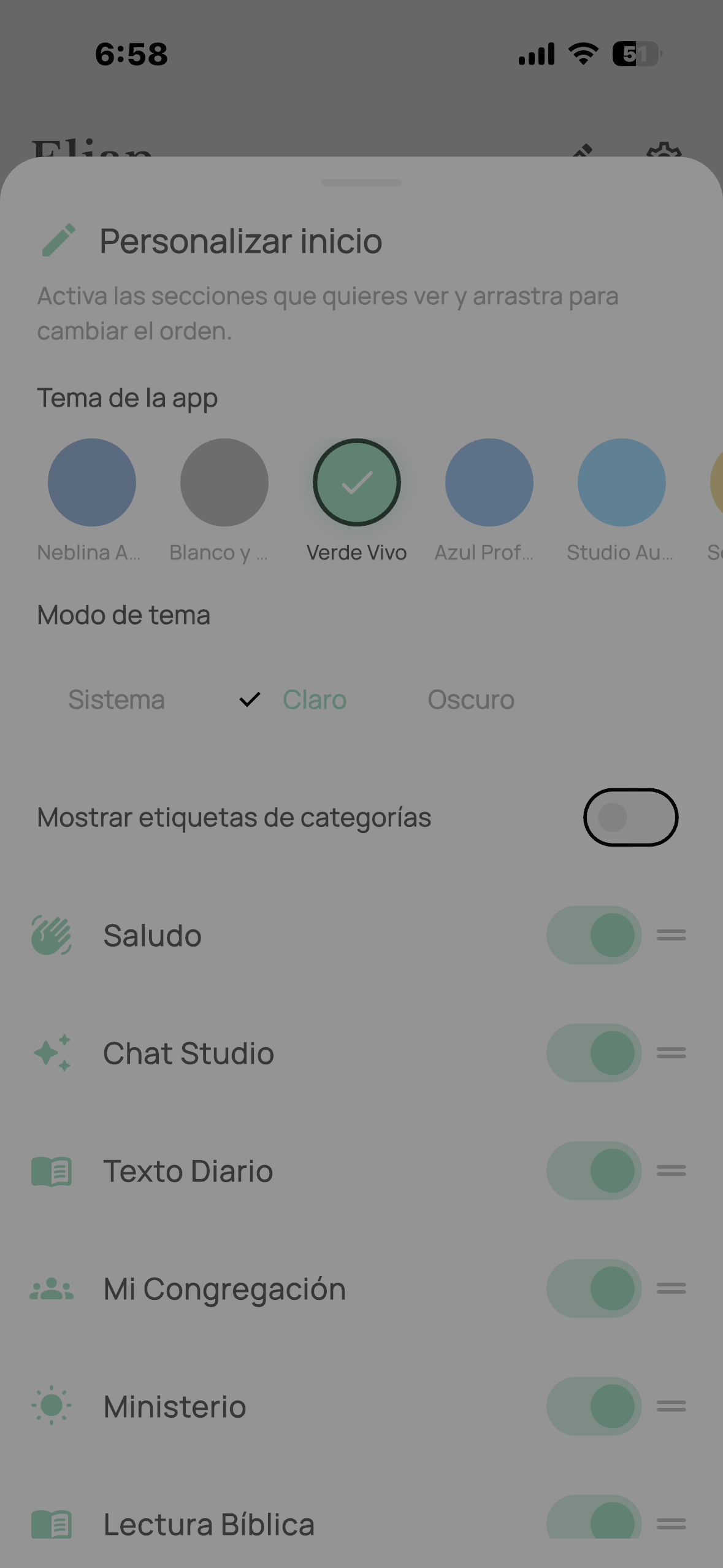
Task: Disable the Chat Studio section
Action: point(594,1053)
